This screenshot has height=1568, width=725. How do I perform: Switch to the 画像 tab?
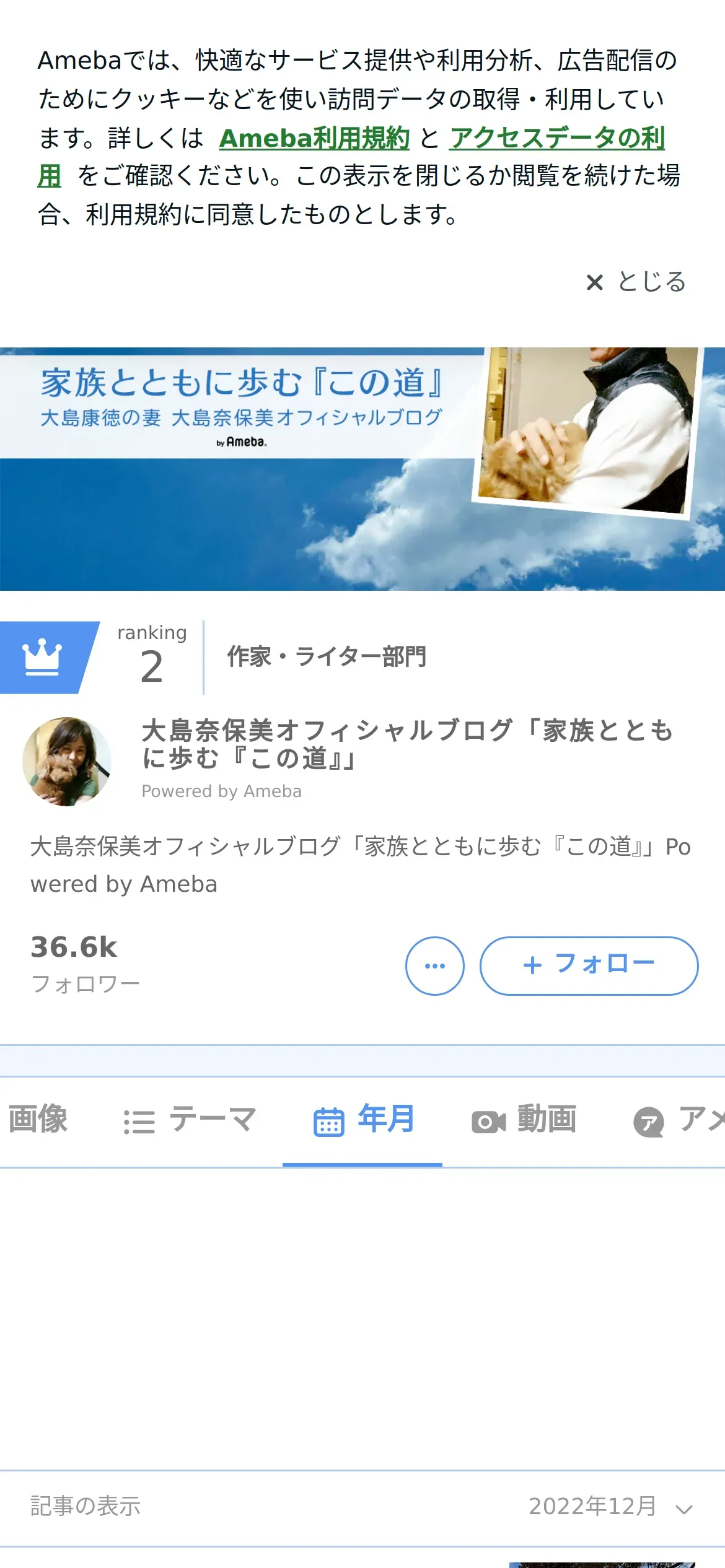tap(38, 1120)
